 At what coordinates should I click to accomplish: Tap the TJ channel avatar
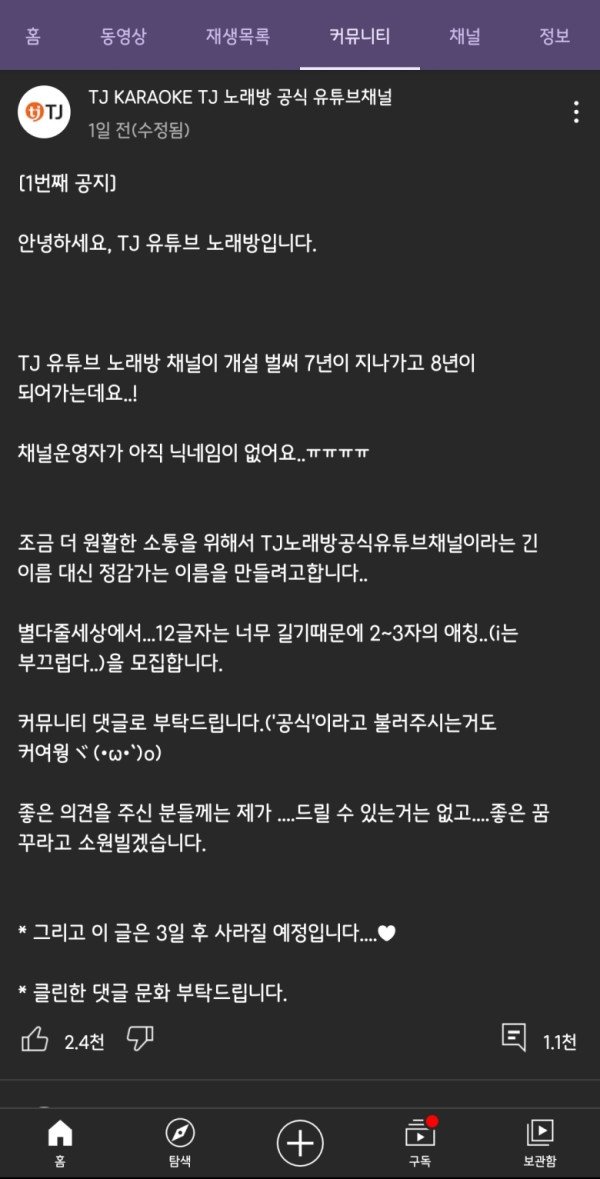click(x=44, y=112)
